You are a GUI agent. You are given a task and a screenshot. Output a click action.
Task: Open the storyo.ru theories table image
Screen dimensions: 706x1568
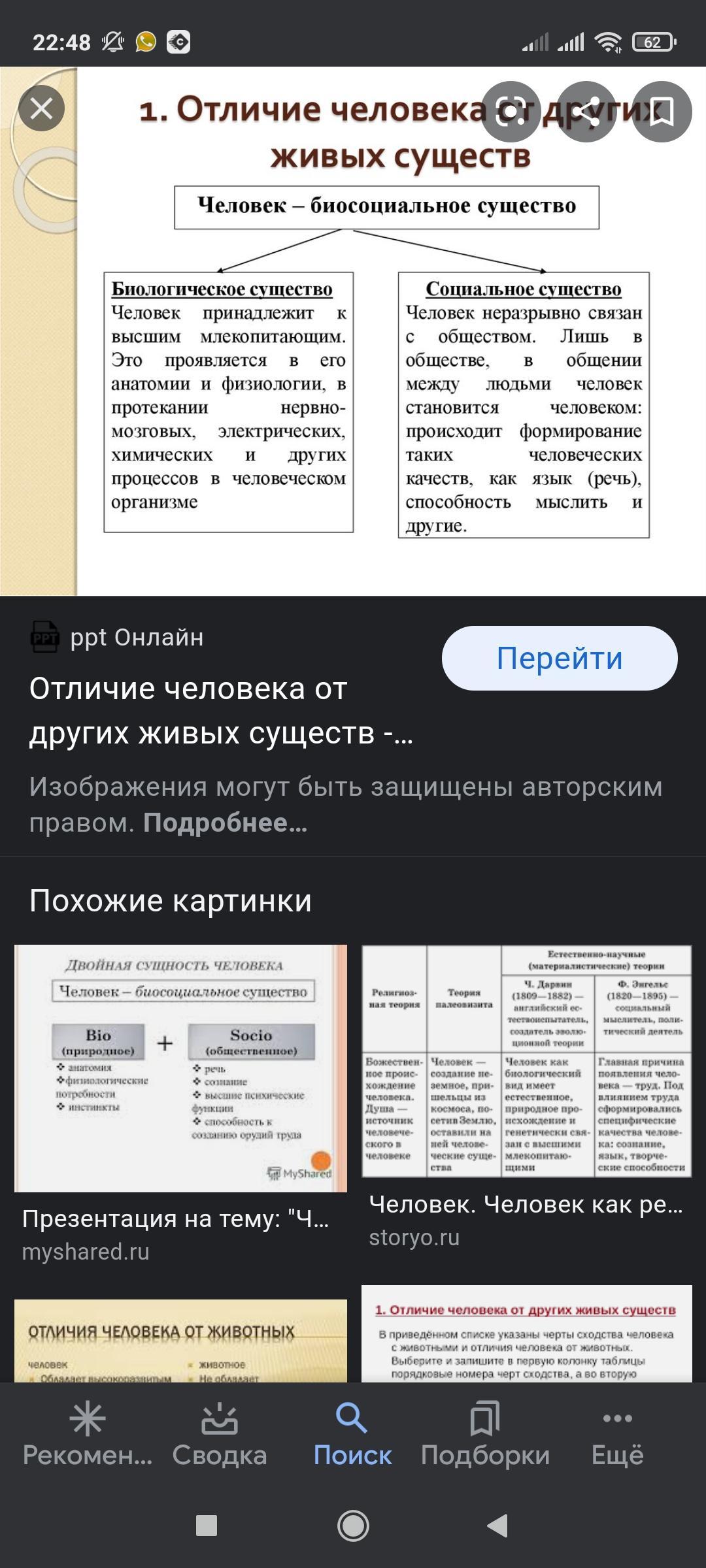pos(526,1062)
